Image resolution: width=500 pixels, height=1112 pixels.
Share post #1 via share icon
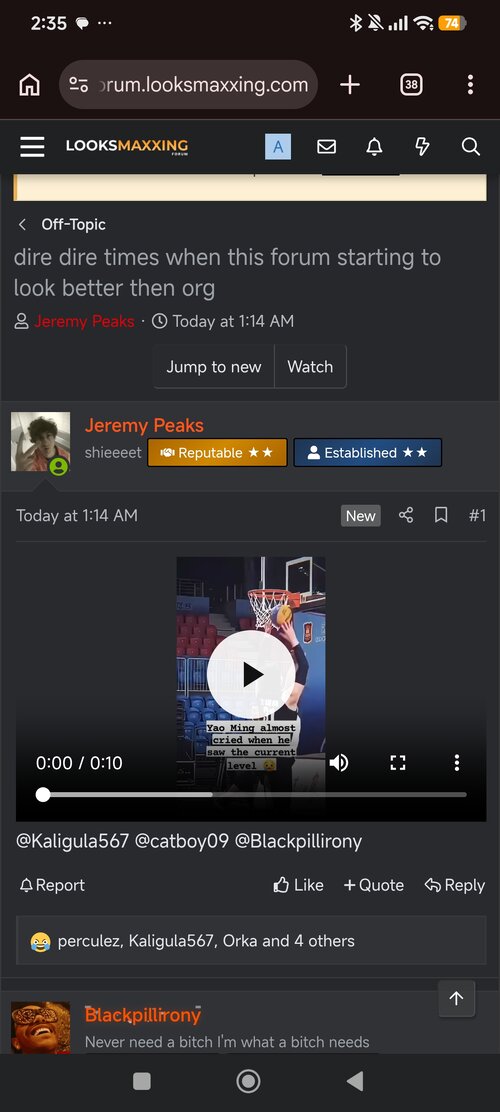(x=406, y=516)
